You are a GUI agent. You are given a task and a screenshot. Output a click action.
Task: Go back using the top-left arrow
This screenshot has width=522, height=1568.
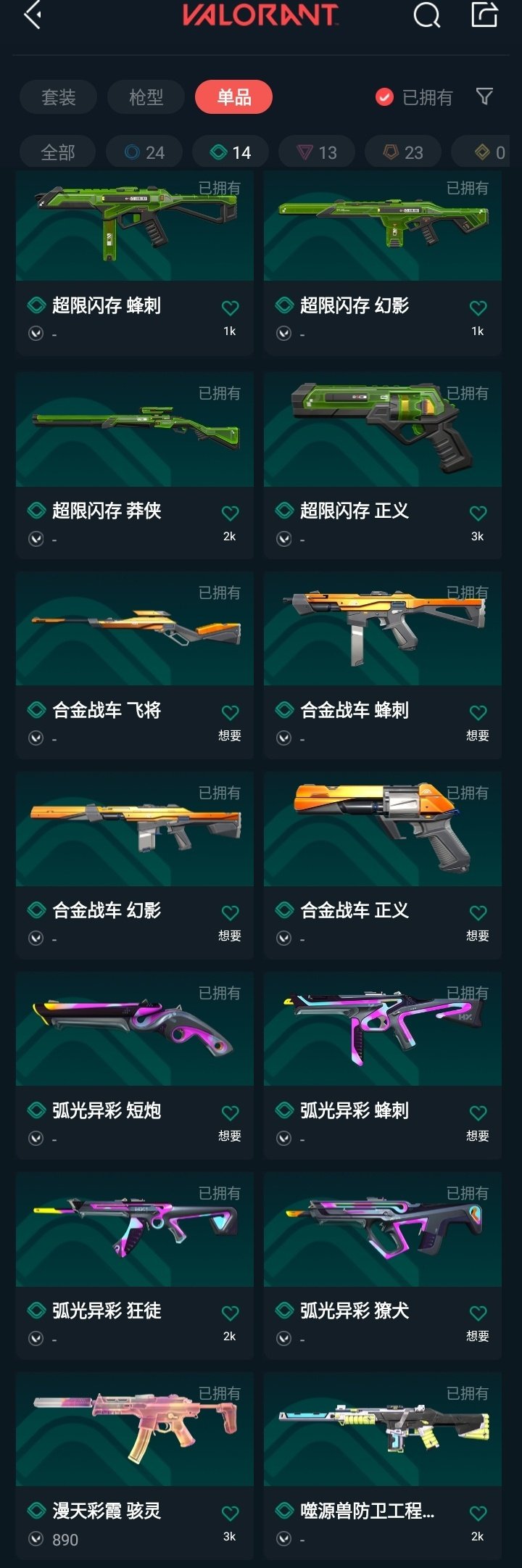coord(33,15)
